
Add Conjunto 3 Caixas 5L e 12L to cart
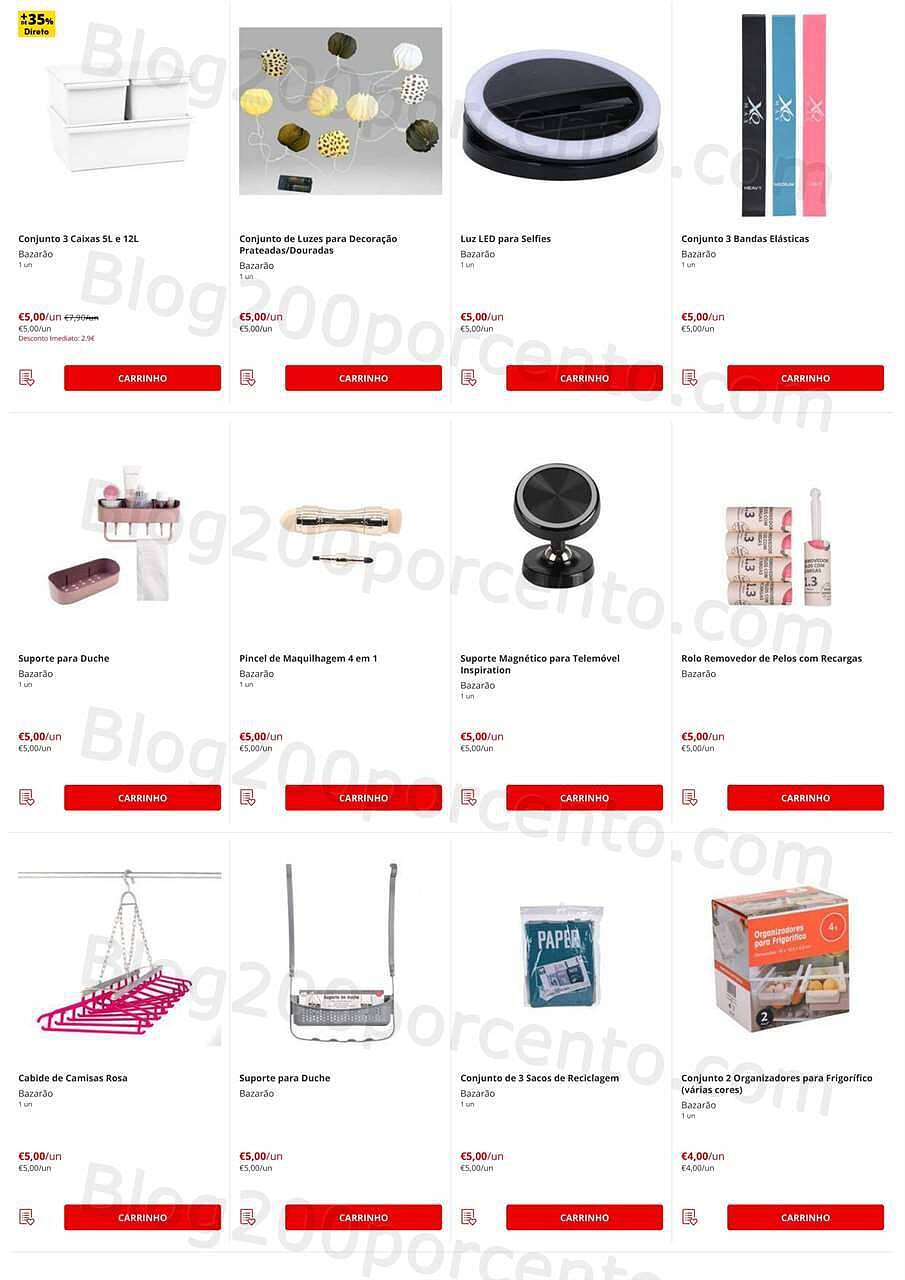pos(142,378)
